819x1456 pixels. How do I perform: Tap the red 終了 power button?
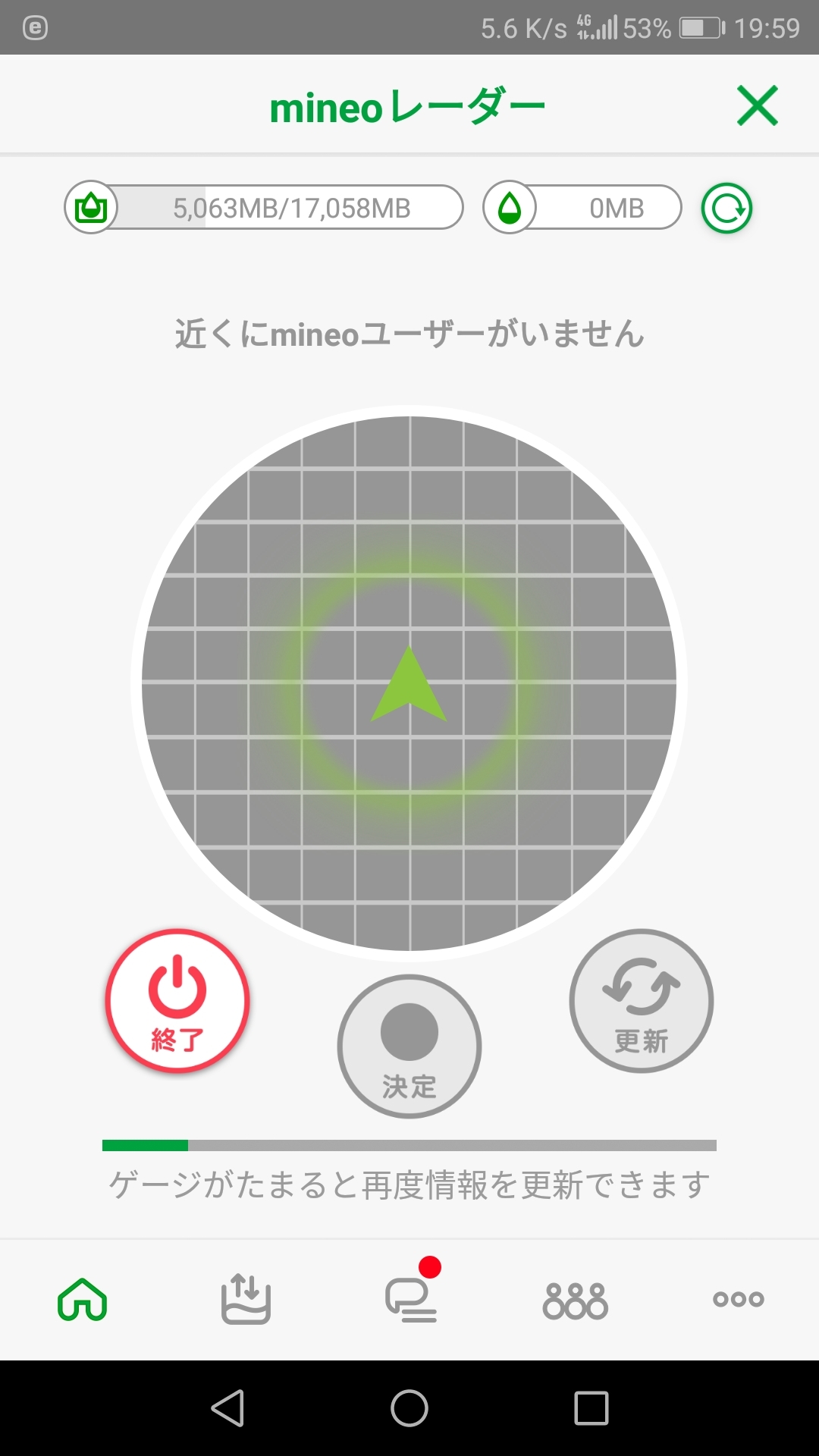tap(177, 1001)
